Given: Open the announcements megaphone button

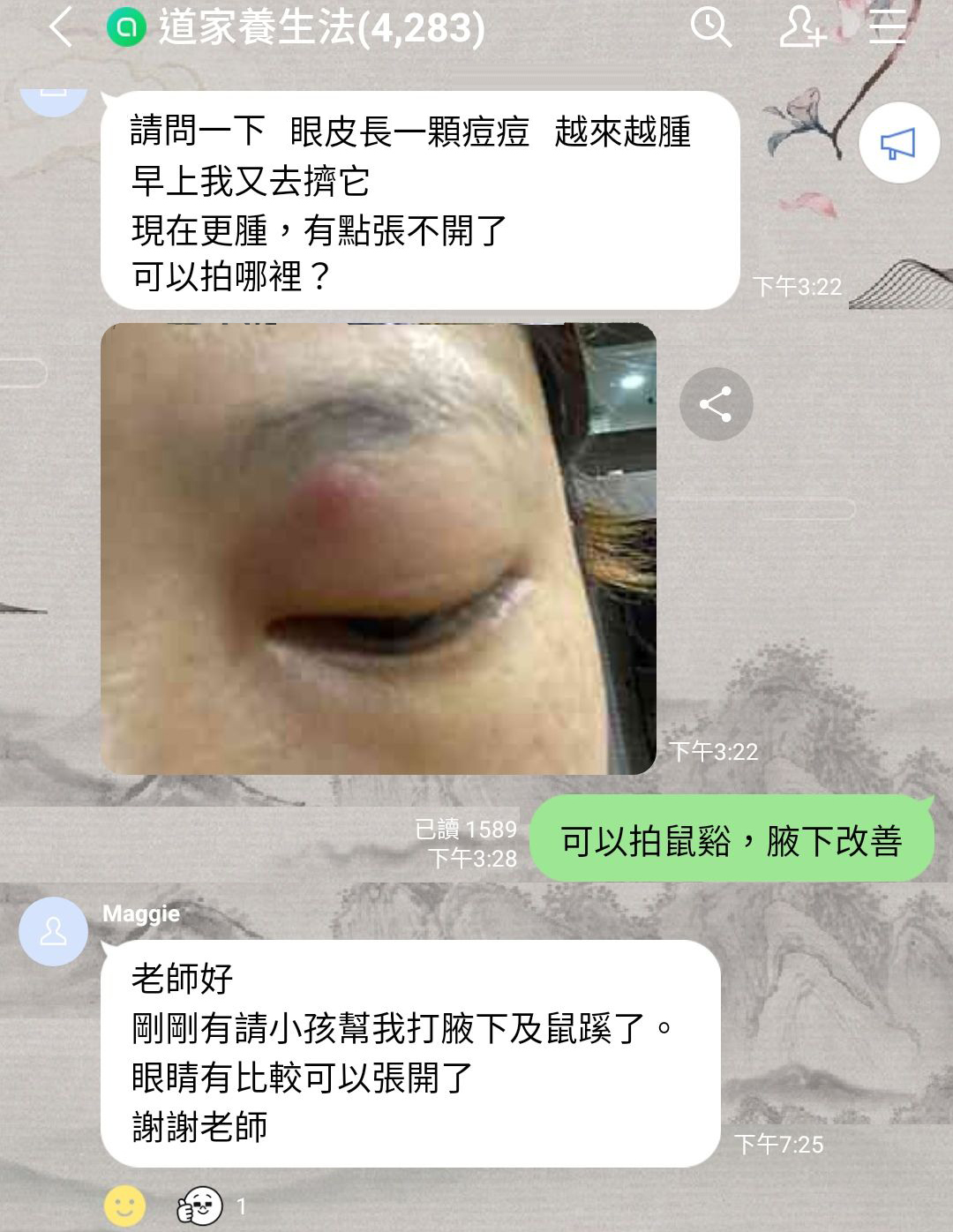Looking at the screenshot, I should click(898, 144).
